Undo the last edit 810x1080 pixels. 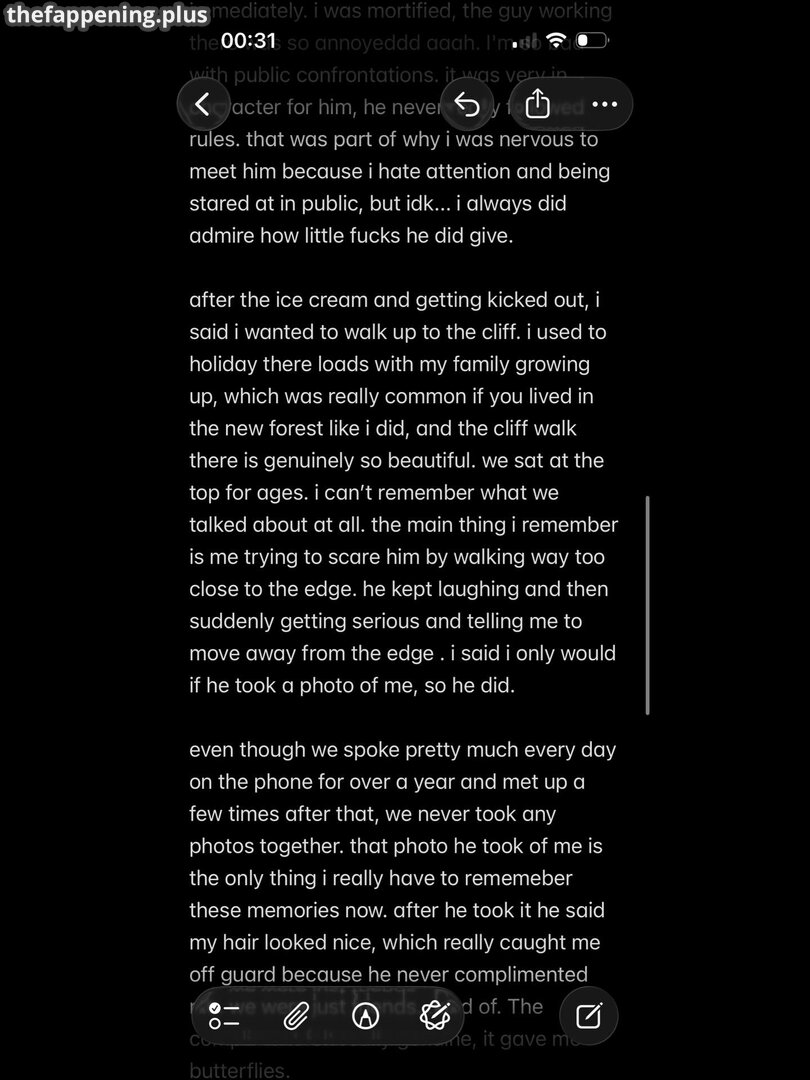coord(467,104)
